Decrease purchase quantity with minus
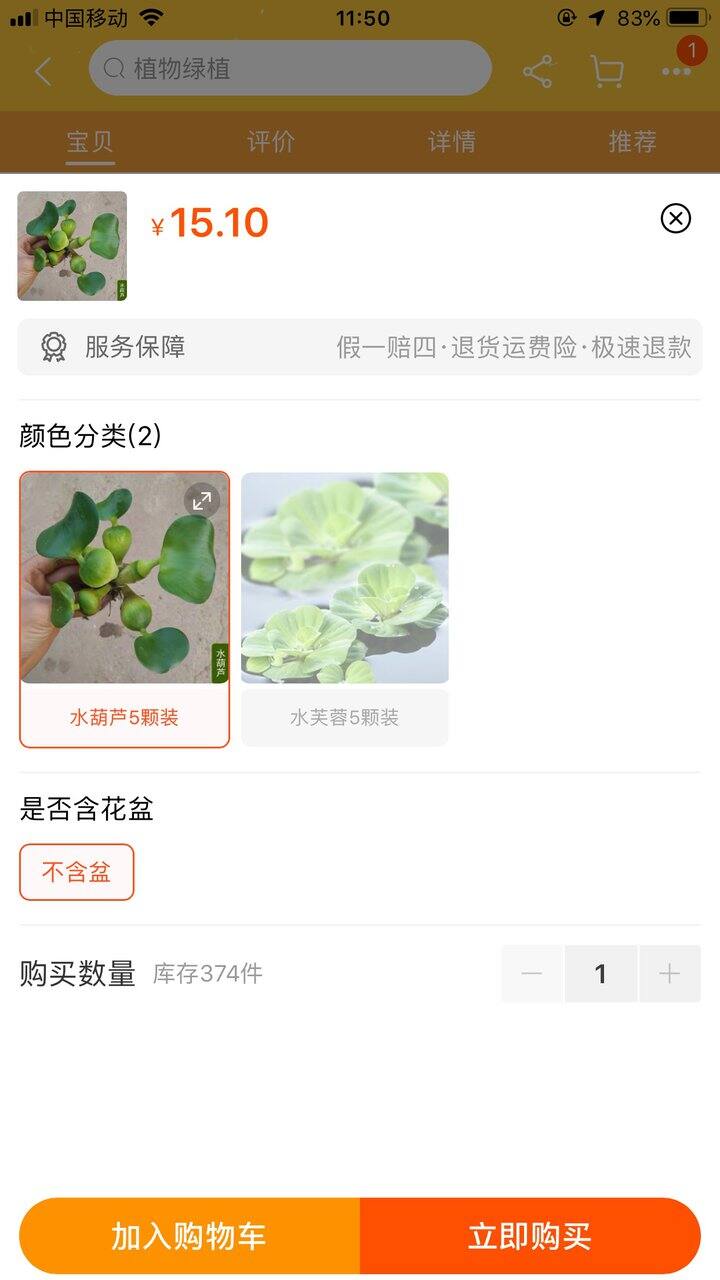 pyautogui.click(x=532, y=974)
